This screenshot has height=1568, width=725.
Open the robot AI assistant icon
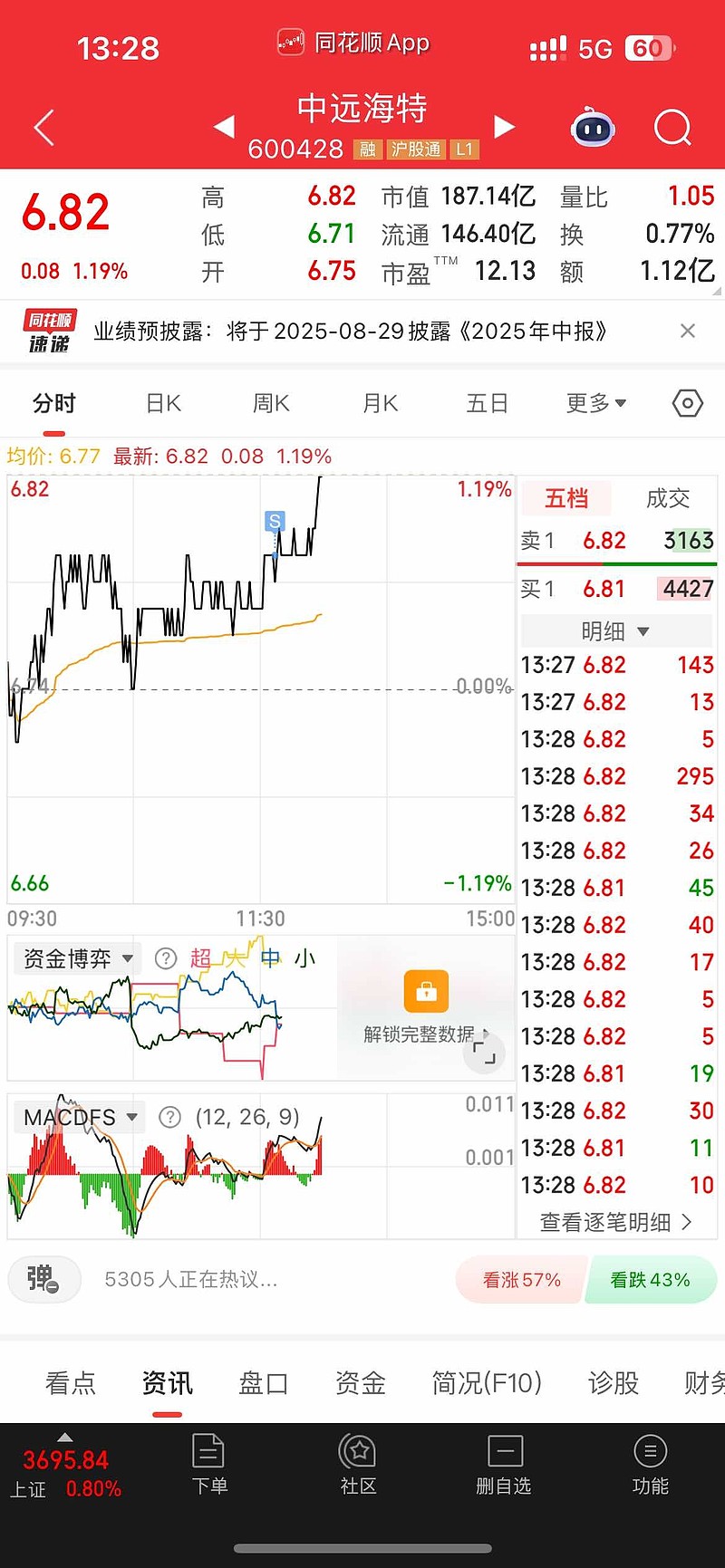coord(593,128)
